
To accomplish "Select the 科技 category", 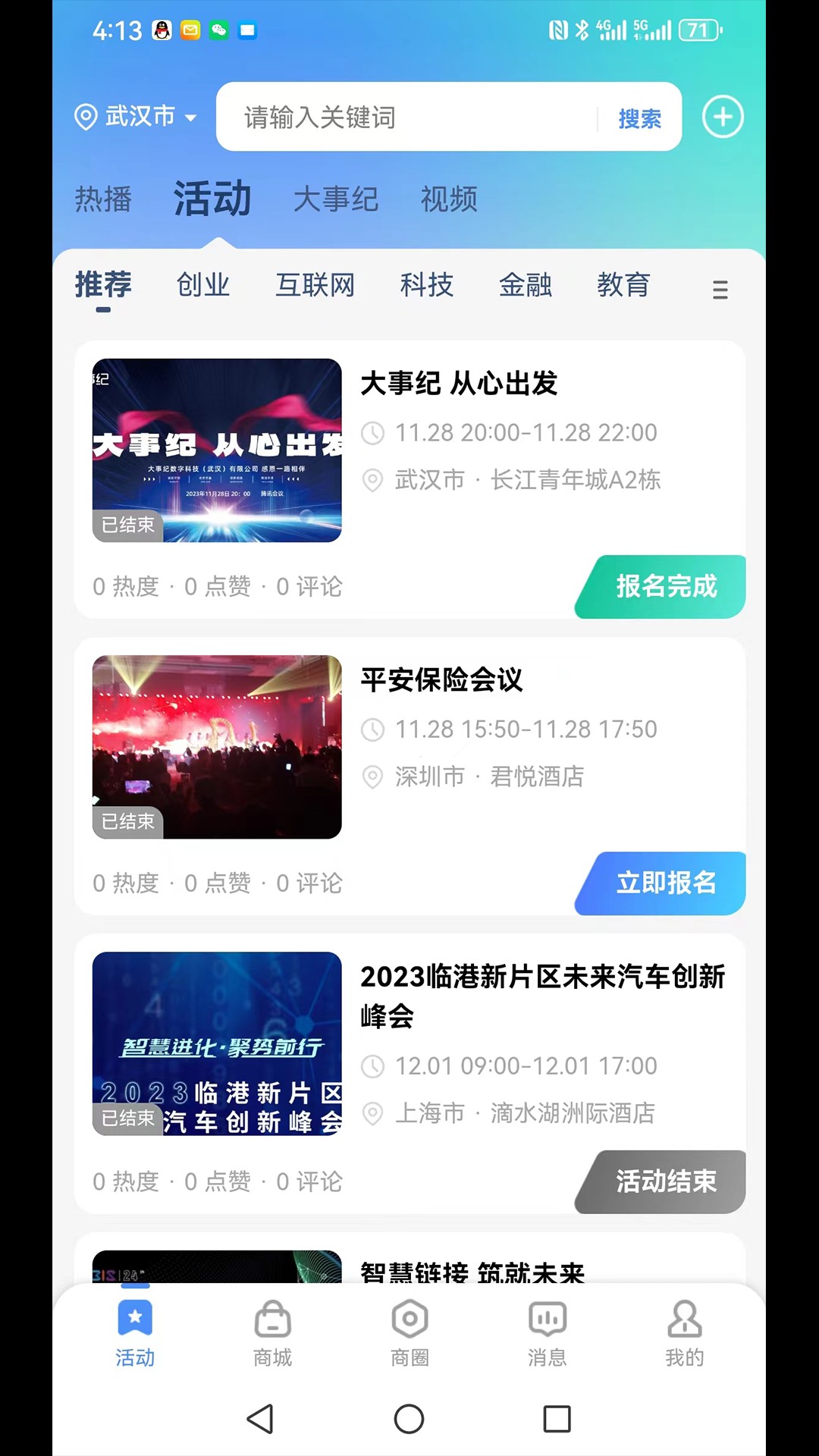I will click(x=427, y=285).
